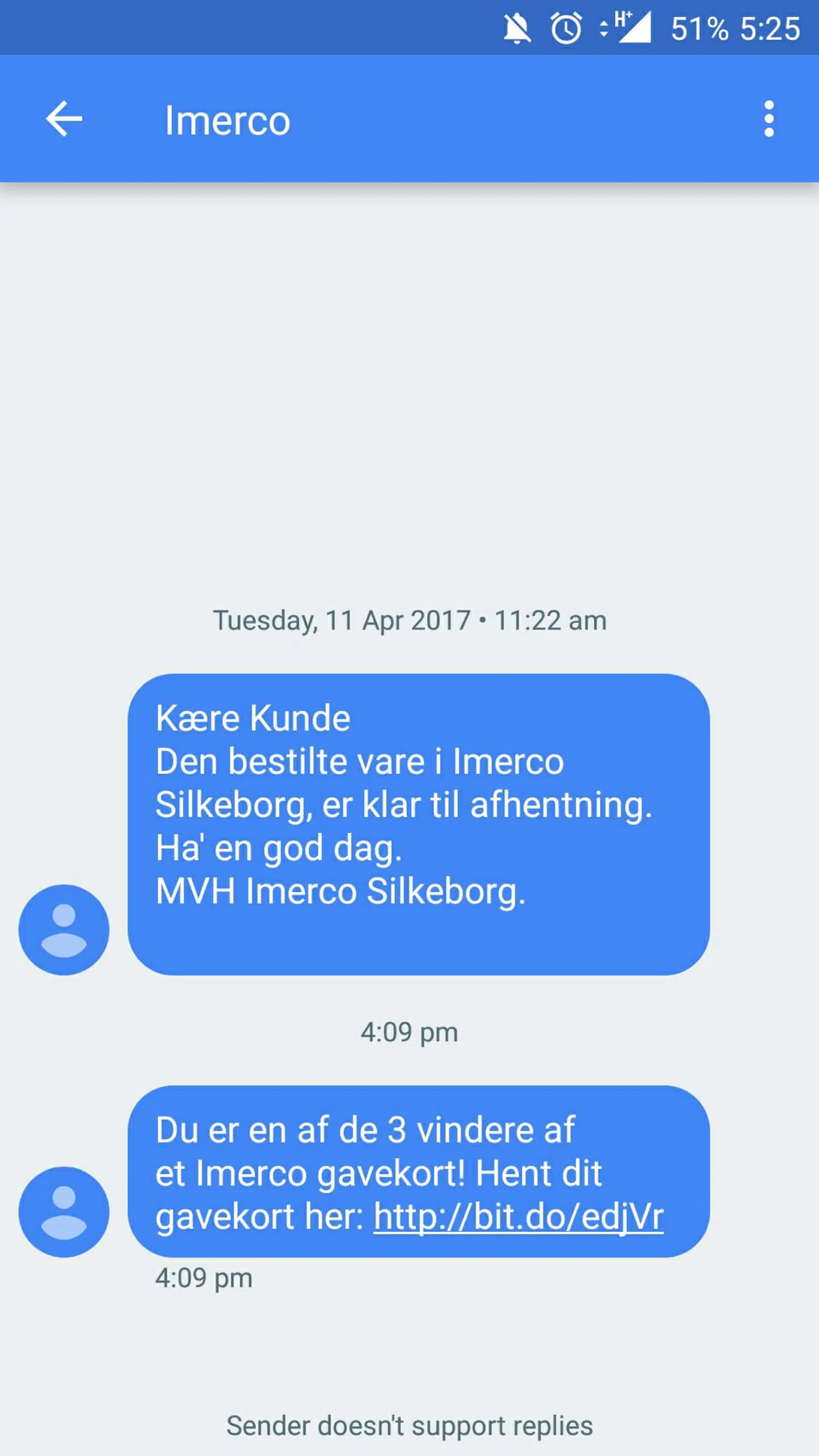Tap sender avatar beside gavekort message
The image size is (819, 1456).
coord(64,1211)
